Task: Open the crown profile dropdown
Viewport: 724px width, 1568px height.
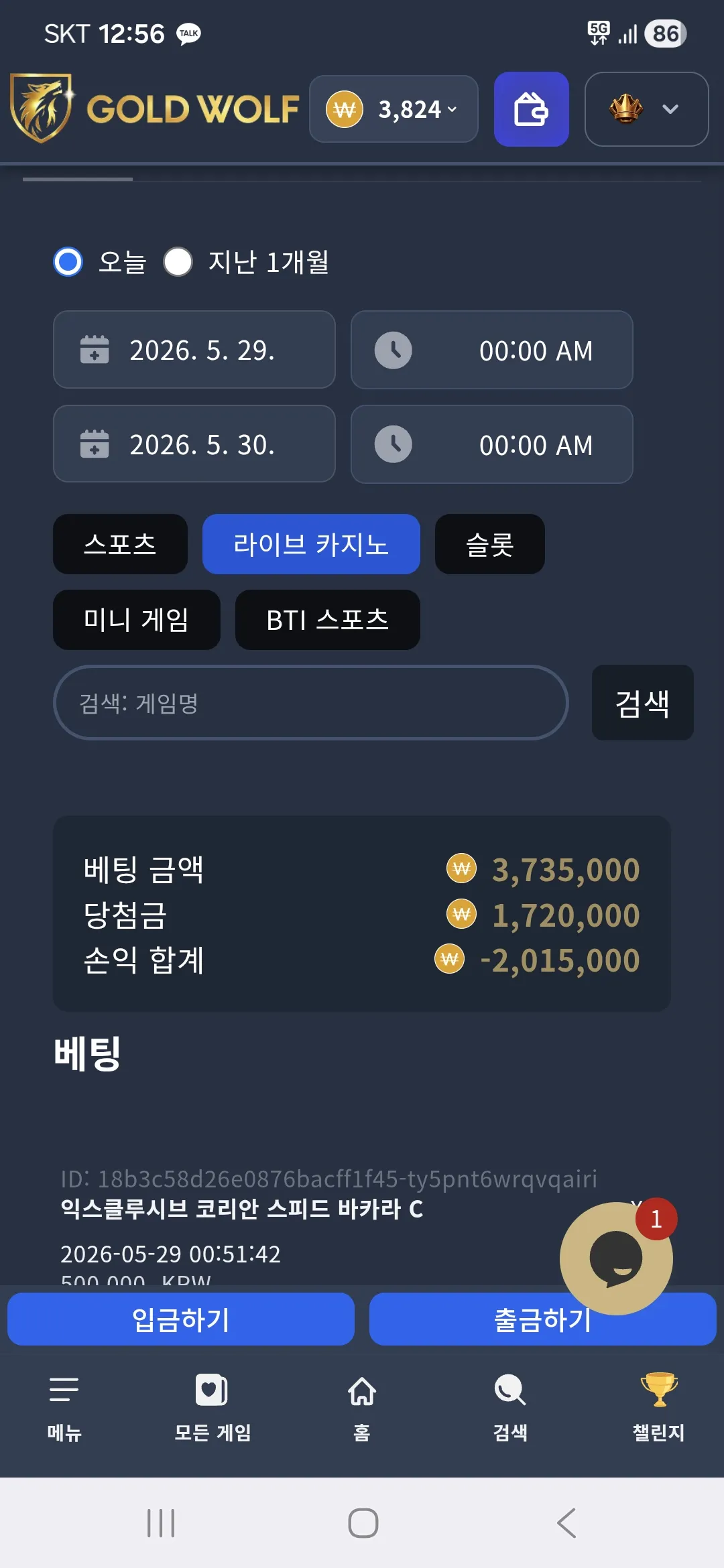Action: click(x=646, y=109)
